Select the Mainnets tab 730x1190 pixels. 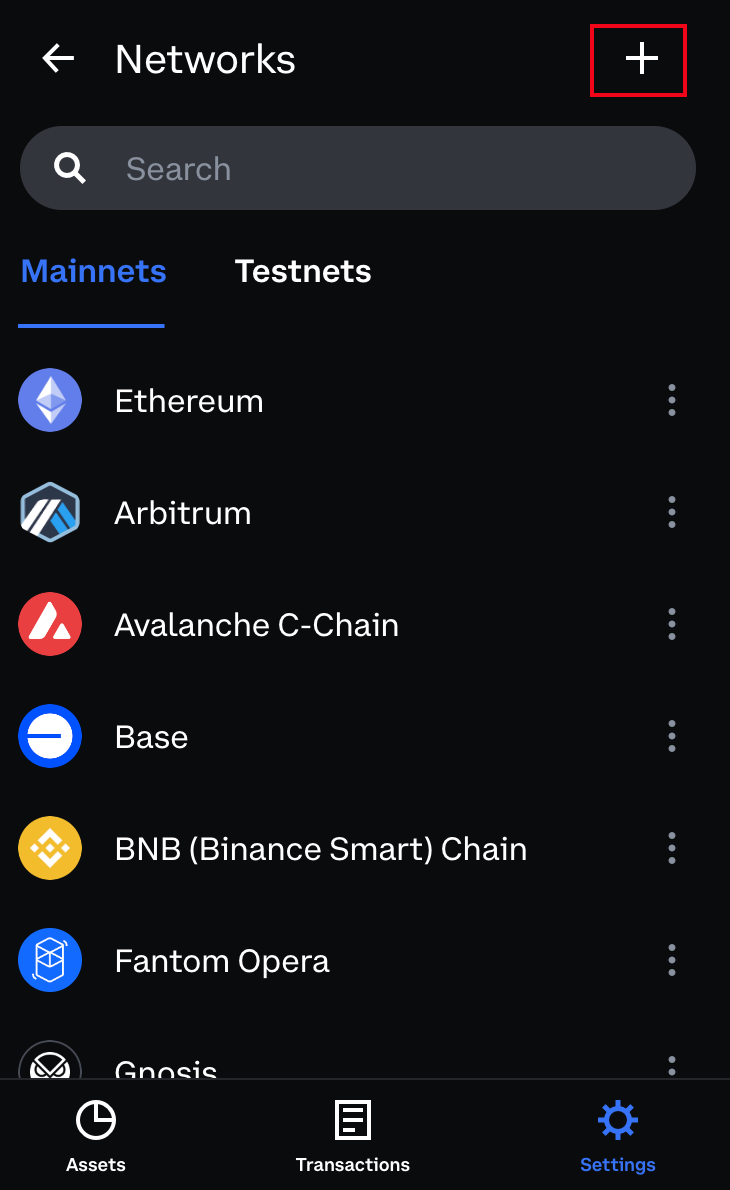tap(93, 271)
